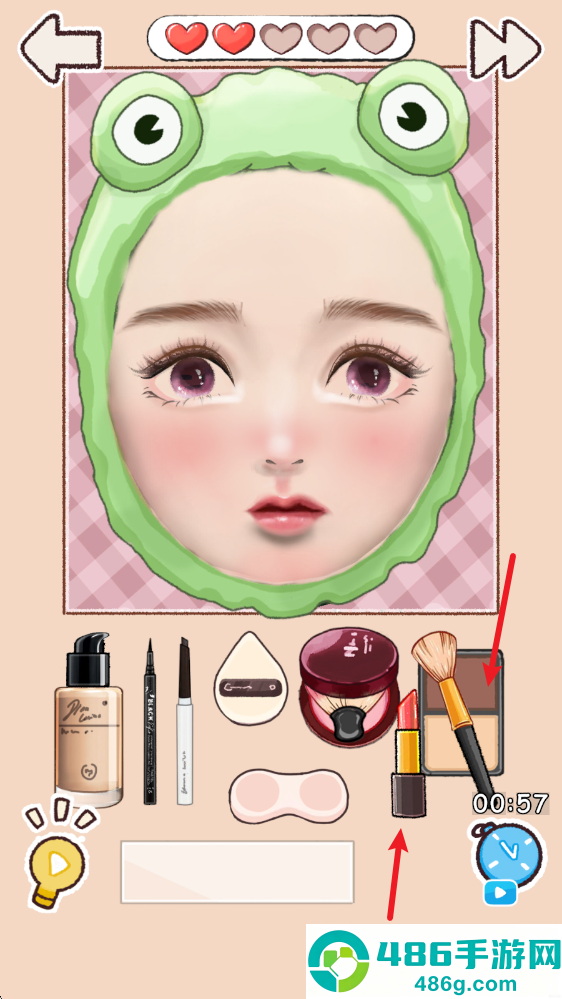Screen dimensions: 562x999
Task: Pick the pink eye mask pad
Action: pos(290,796)
